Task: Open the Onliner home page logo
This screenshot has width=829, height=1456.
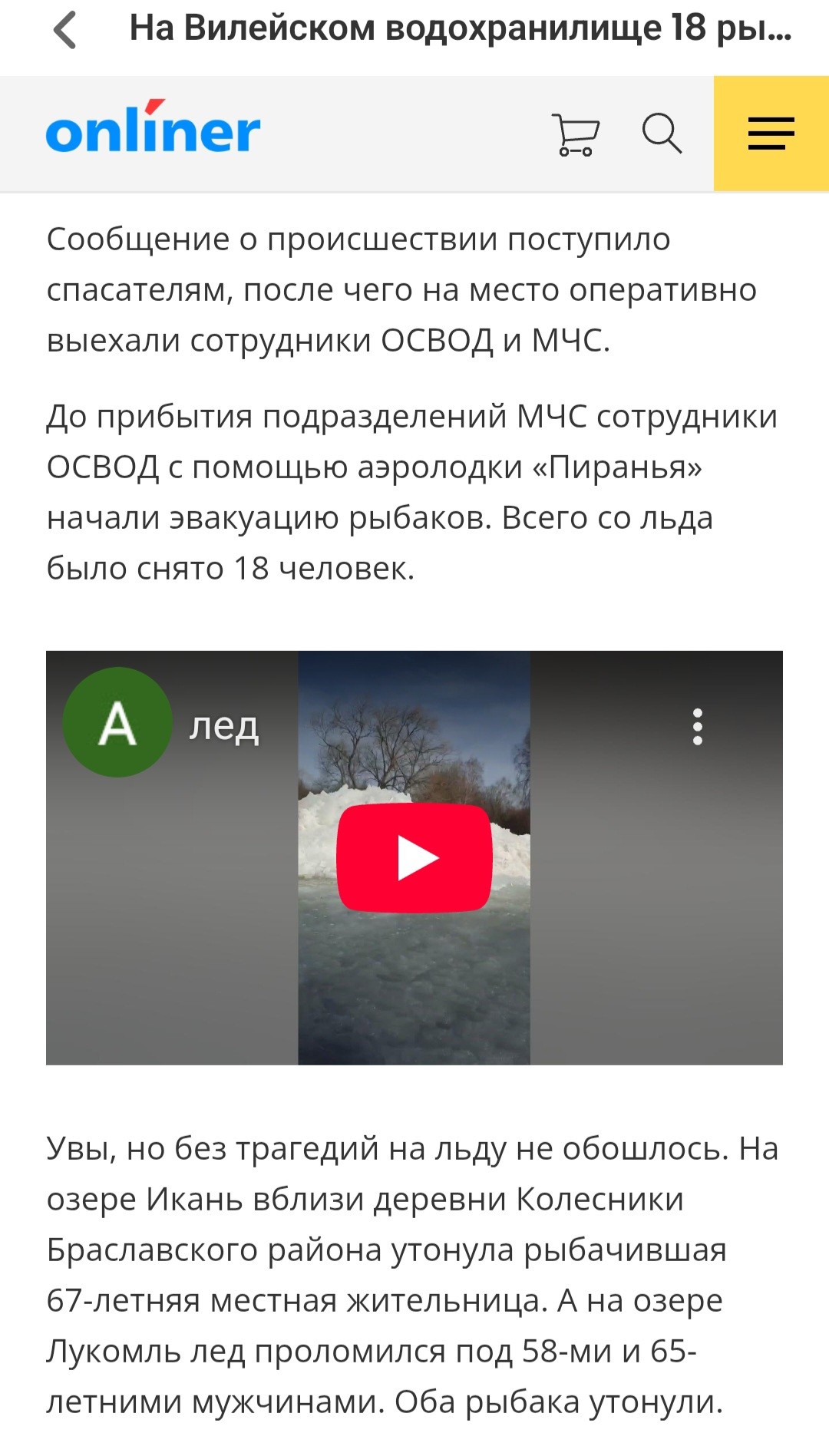Action: (154, 129)
